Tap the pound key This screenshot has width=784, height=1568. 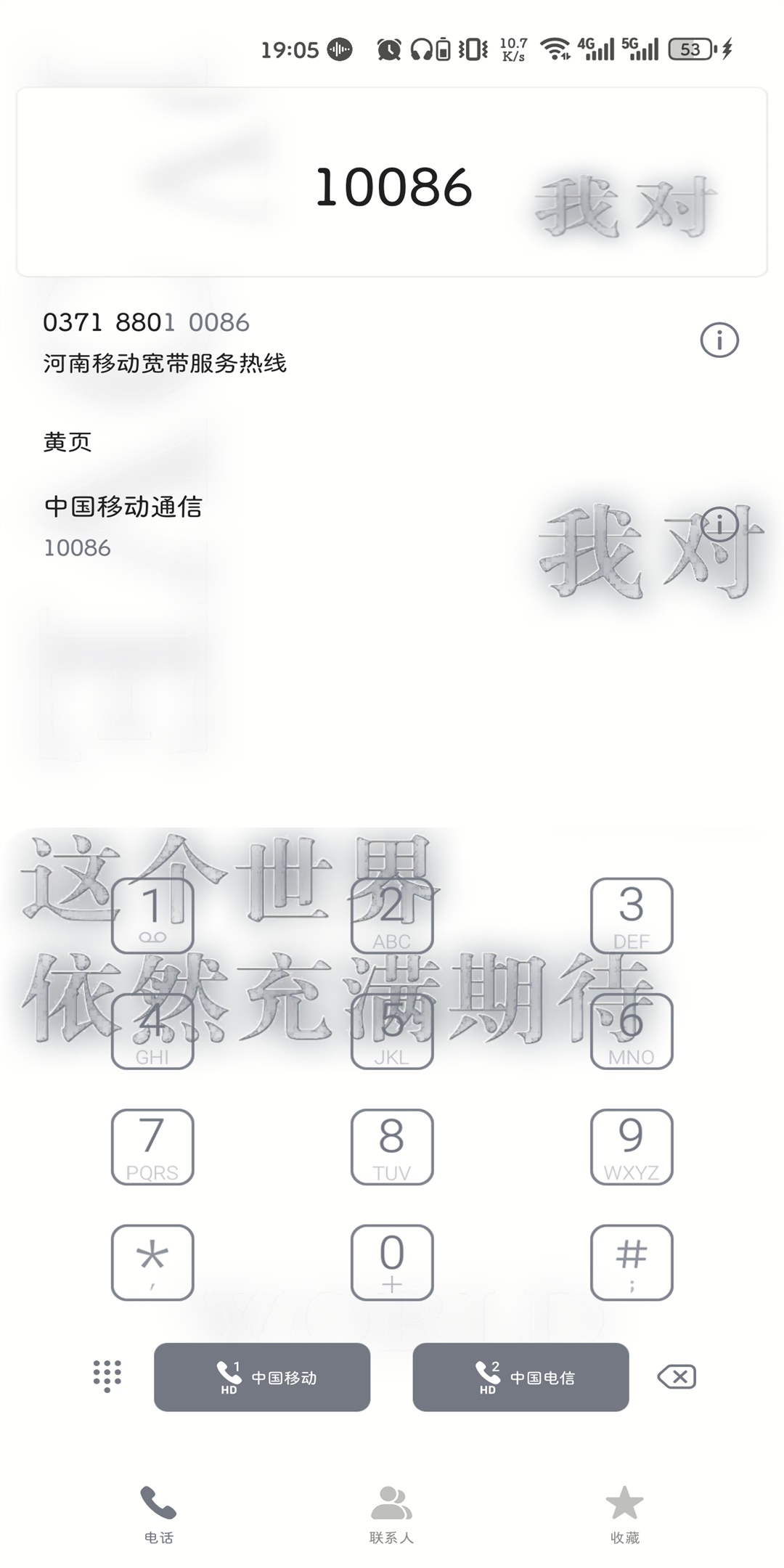632,1262
